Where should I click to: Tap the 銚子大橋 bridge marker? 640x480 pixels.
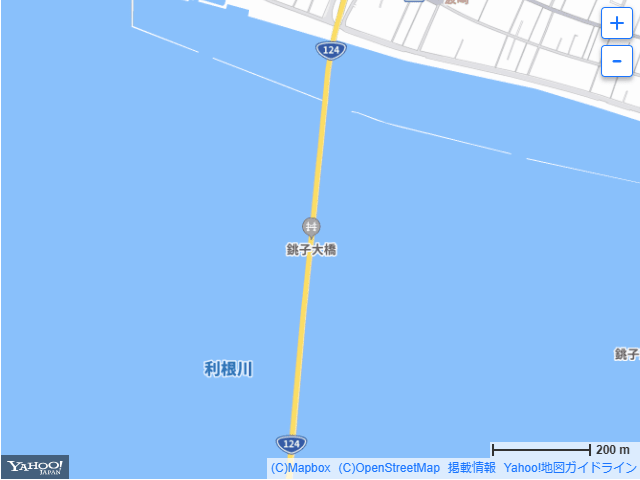point(312,227)
